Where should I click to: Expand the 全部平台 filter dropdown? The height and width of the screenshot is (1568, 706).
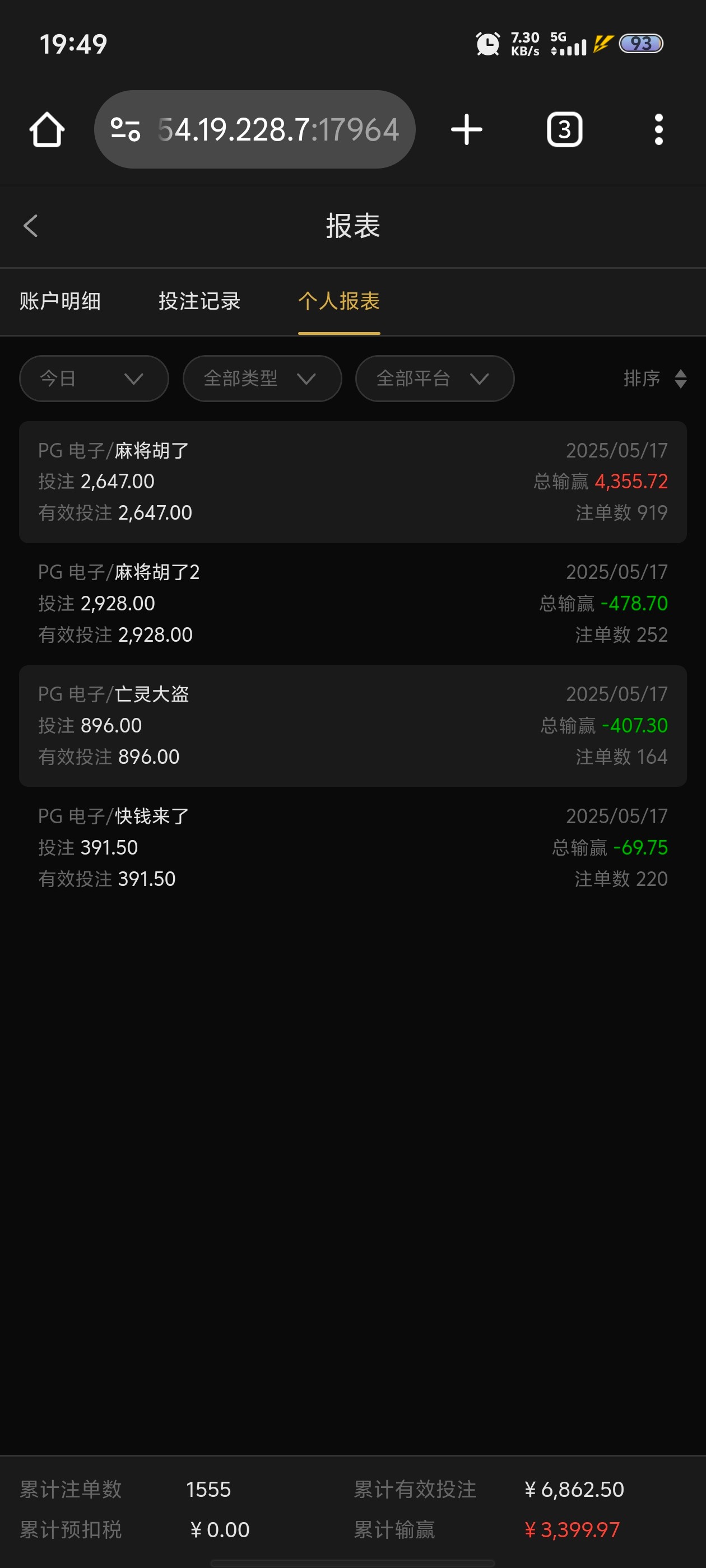click(x=434, y=379)
